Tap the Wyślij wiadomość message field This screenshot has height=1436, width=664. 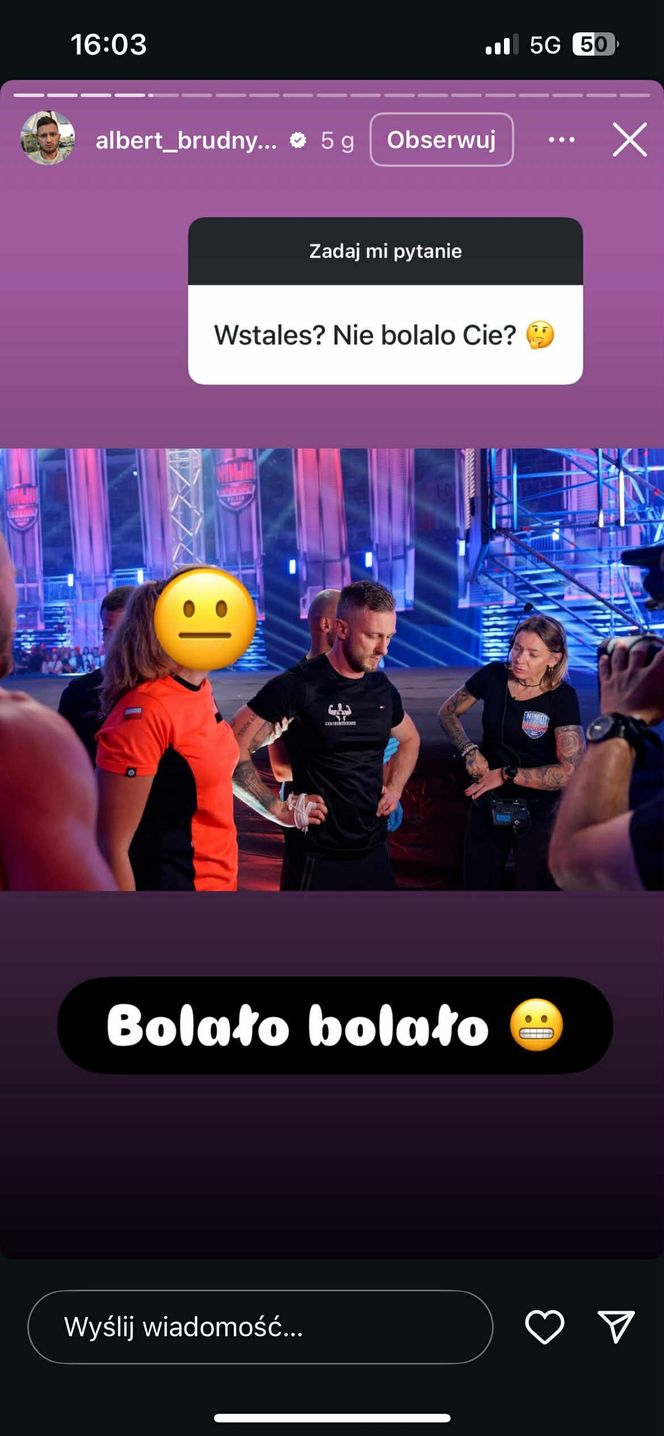click(x=260, y=1327)
